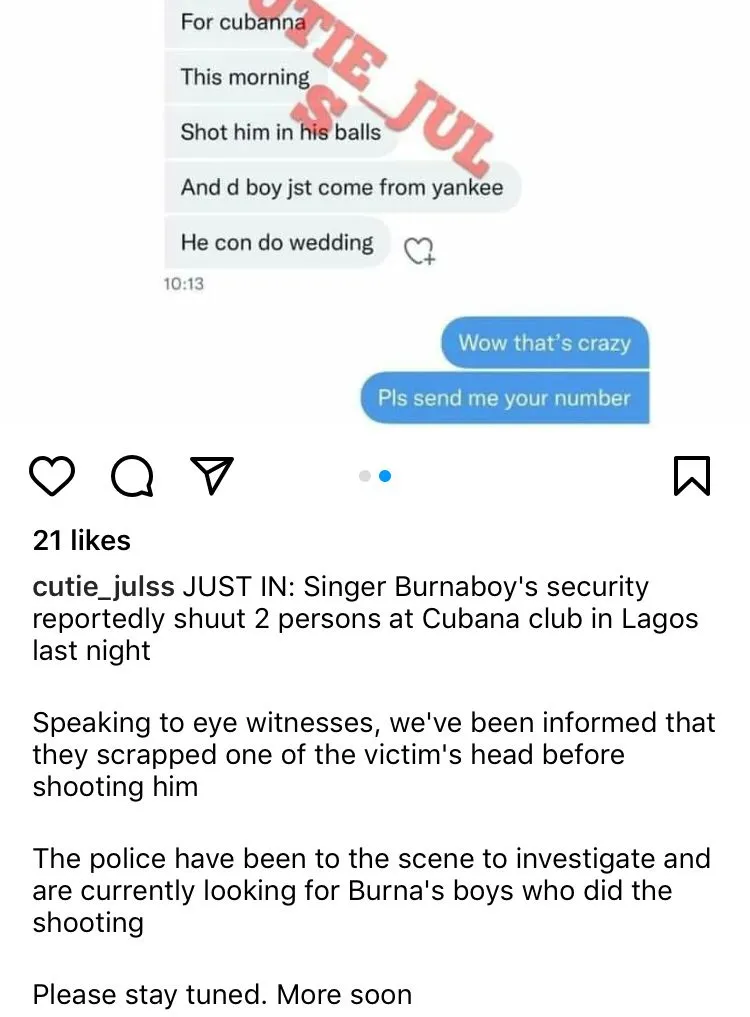The height and width of the screenshot is (1017, 750).
Task: Share the post via the paper plane icon
Action: 211,476
